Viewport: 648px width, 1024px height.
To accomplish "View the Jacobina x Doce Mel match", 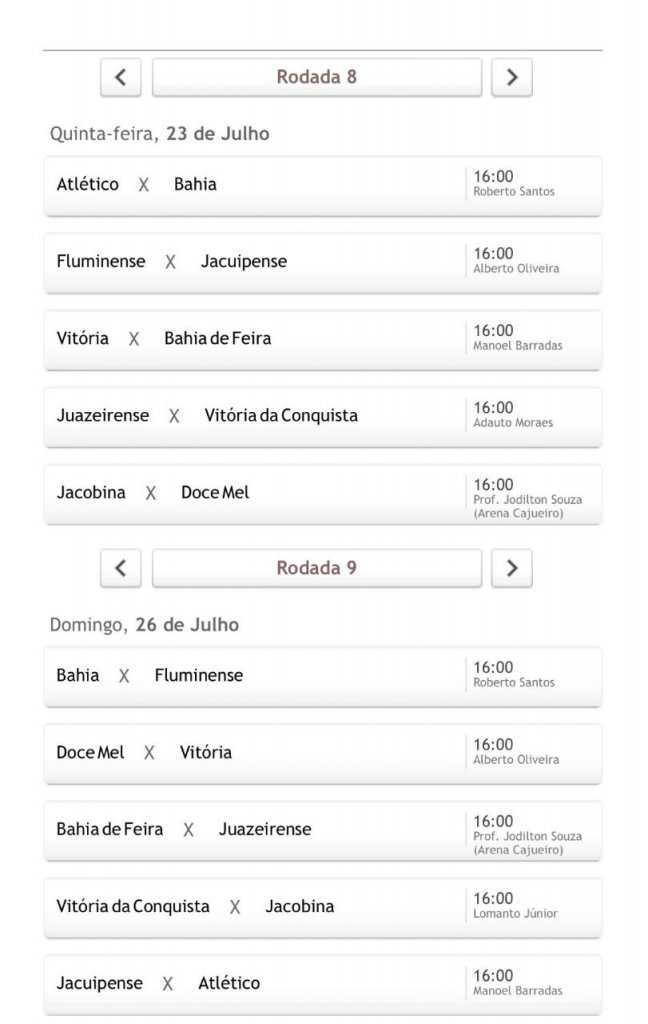I will [x=322, y=493].
